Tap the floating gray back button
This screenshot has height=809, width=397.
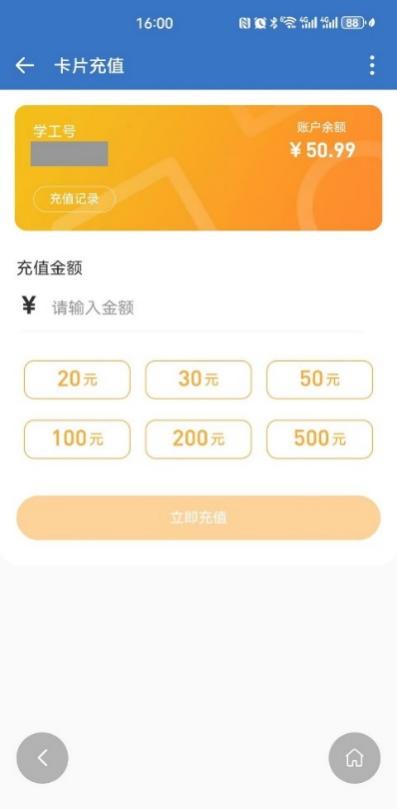click(42, 758)
